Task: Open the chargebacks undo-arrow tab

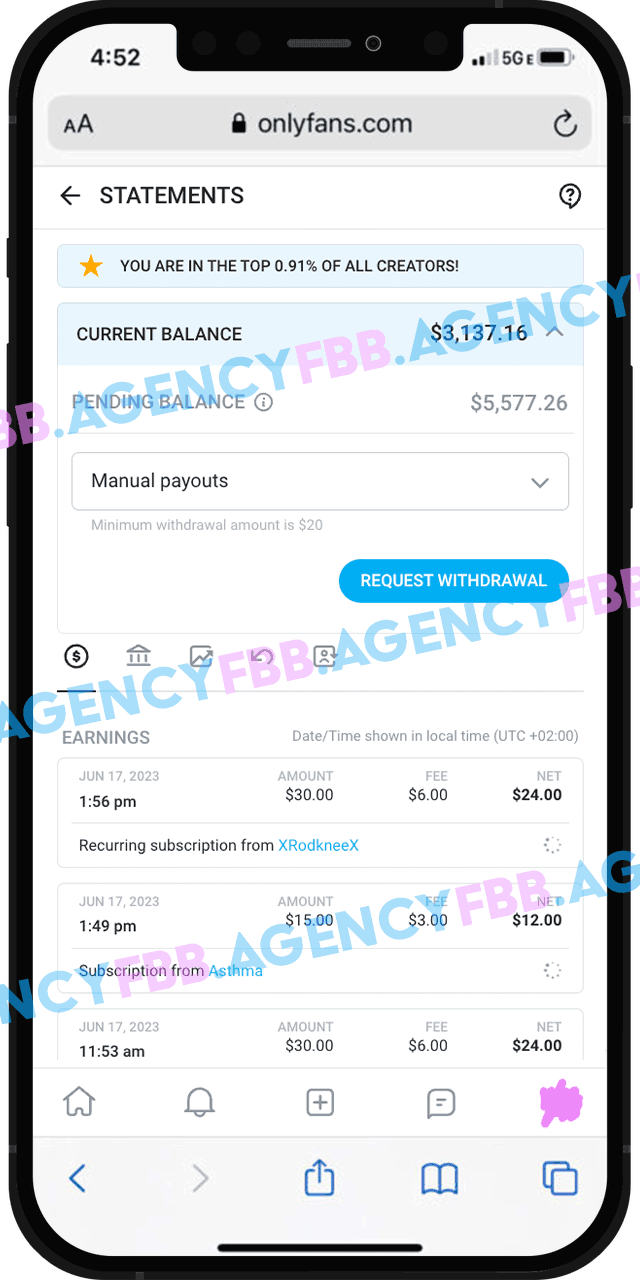Action: [x=262, y=656]
